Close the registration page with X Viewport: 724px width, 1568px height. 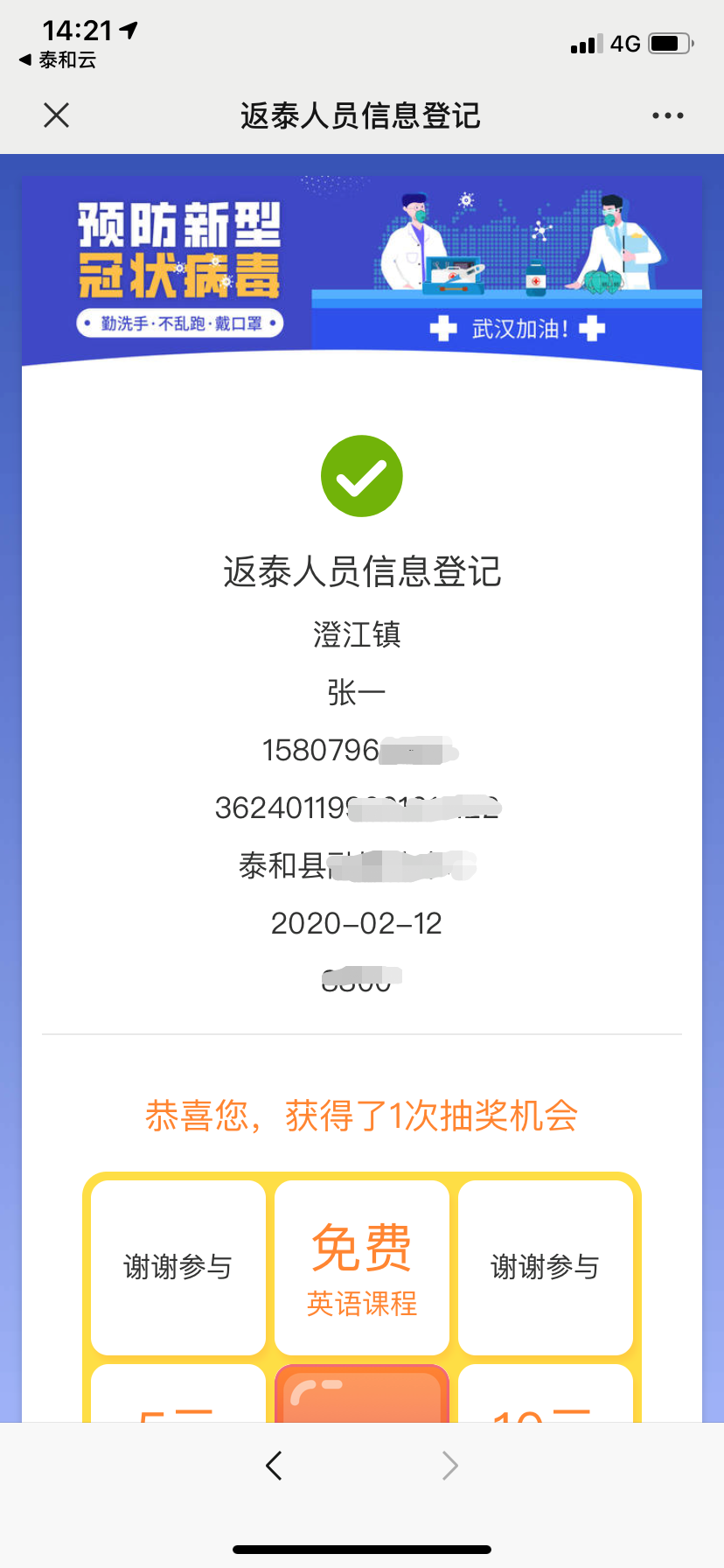57,115
